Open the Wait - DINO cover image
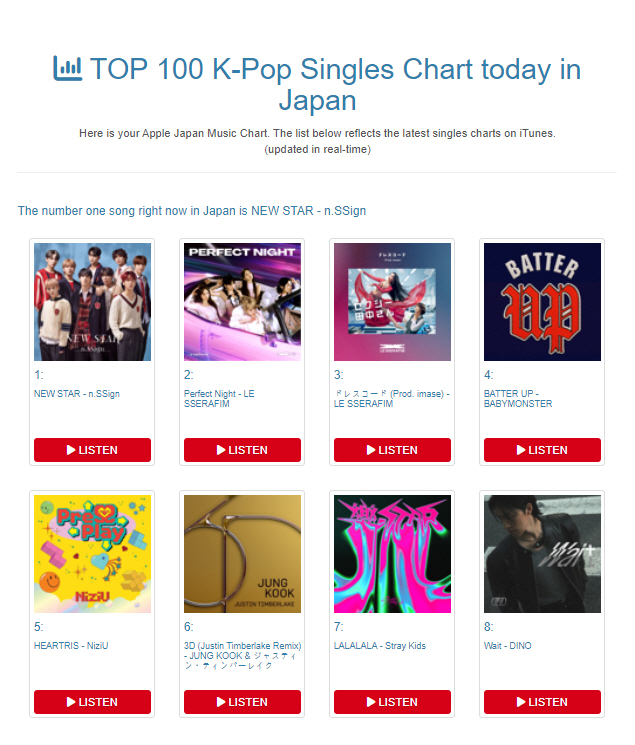635x745 pixels. pyautogui.click(x=542, y=553)
